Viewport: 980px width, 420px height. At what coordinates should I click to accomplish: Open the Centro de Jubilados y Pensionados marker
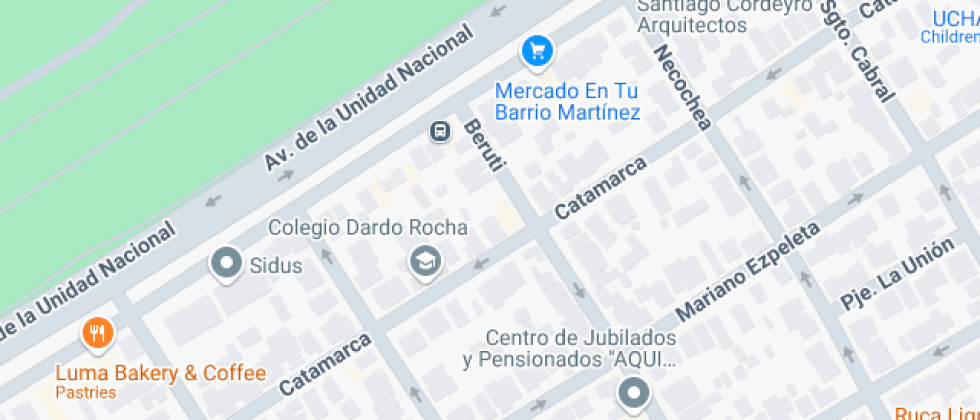click(634, 394)
